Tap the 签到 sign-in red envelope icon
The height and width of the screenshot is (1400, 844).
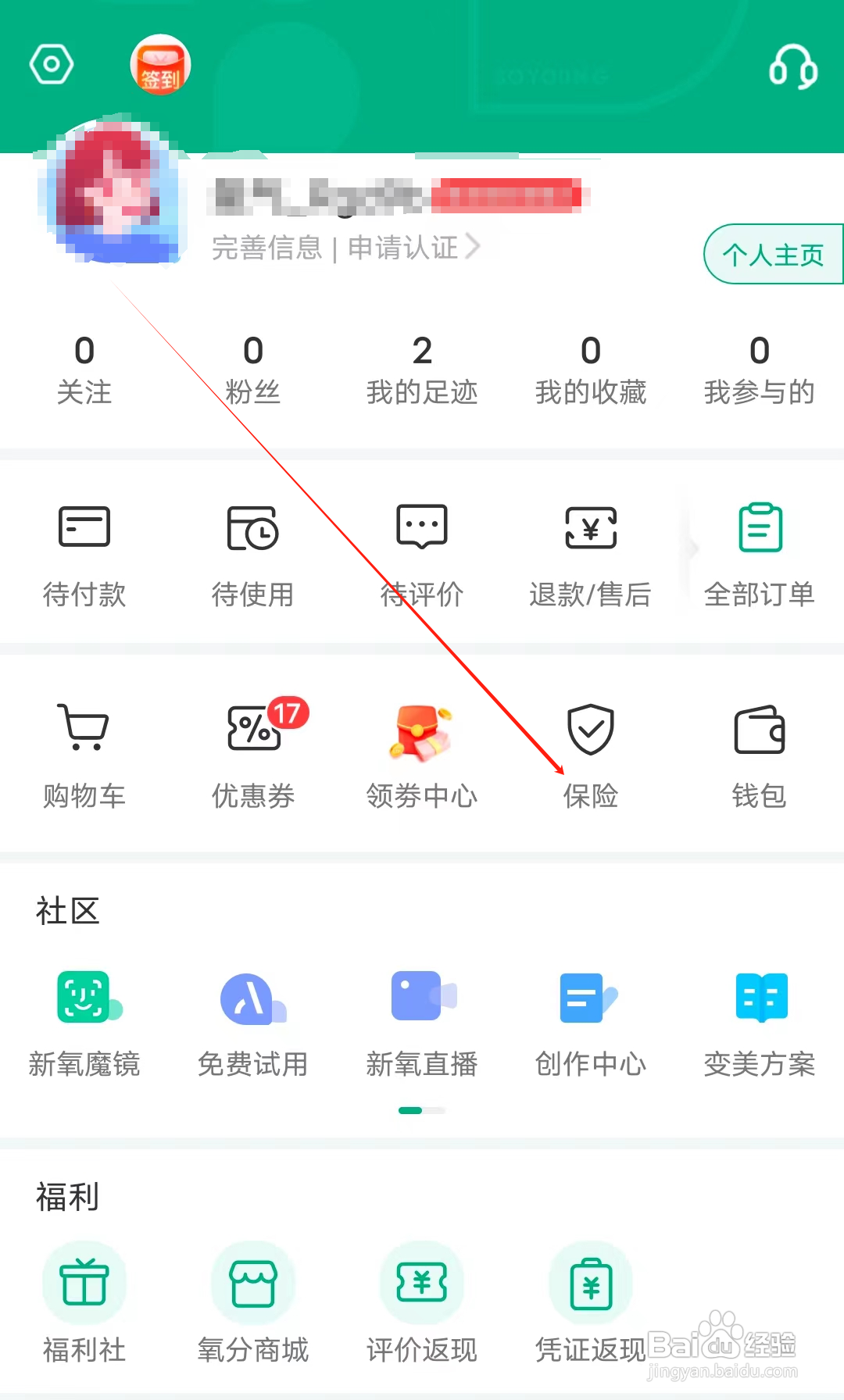[159, 66]
